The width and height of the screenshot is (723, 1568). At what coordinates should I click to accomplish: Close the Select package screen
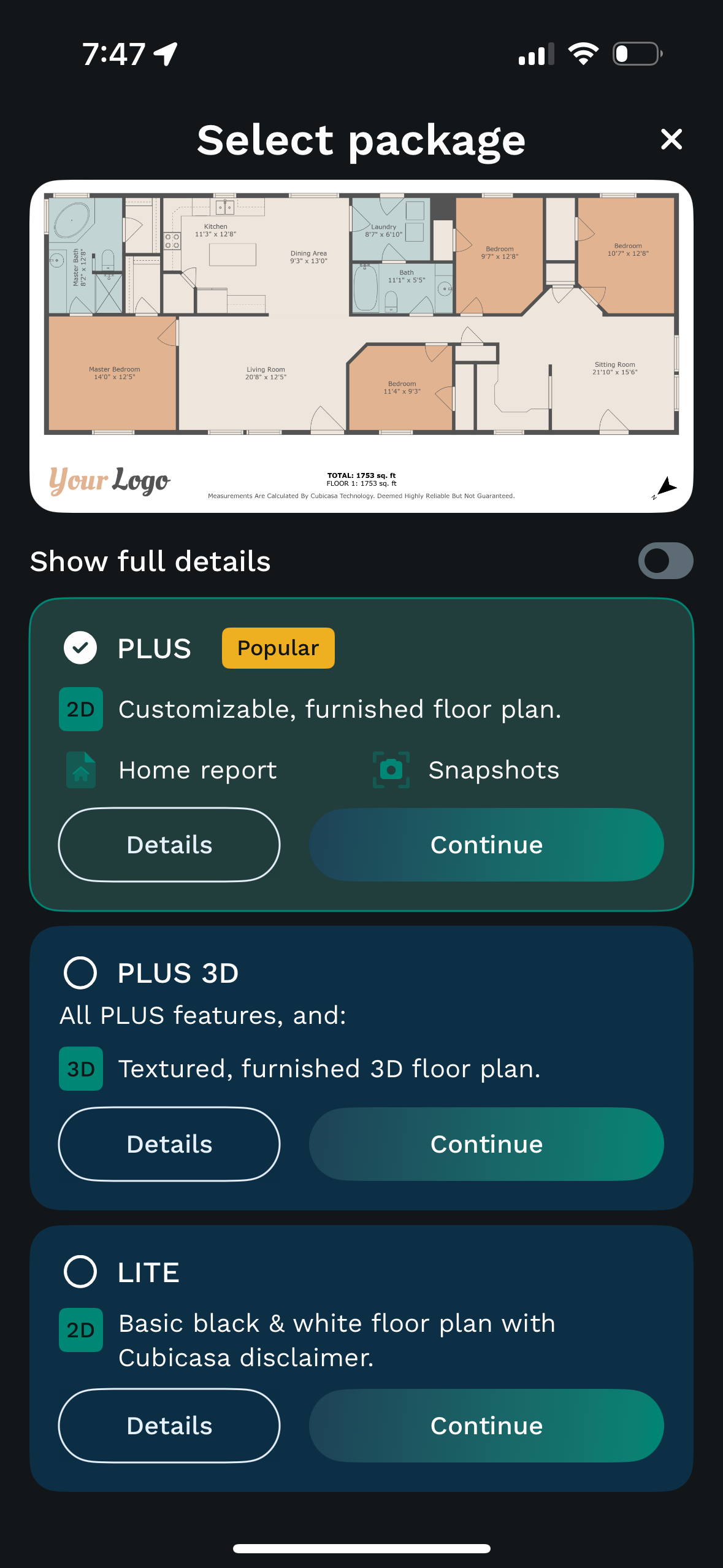coord(671,139)
